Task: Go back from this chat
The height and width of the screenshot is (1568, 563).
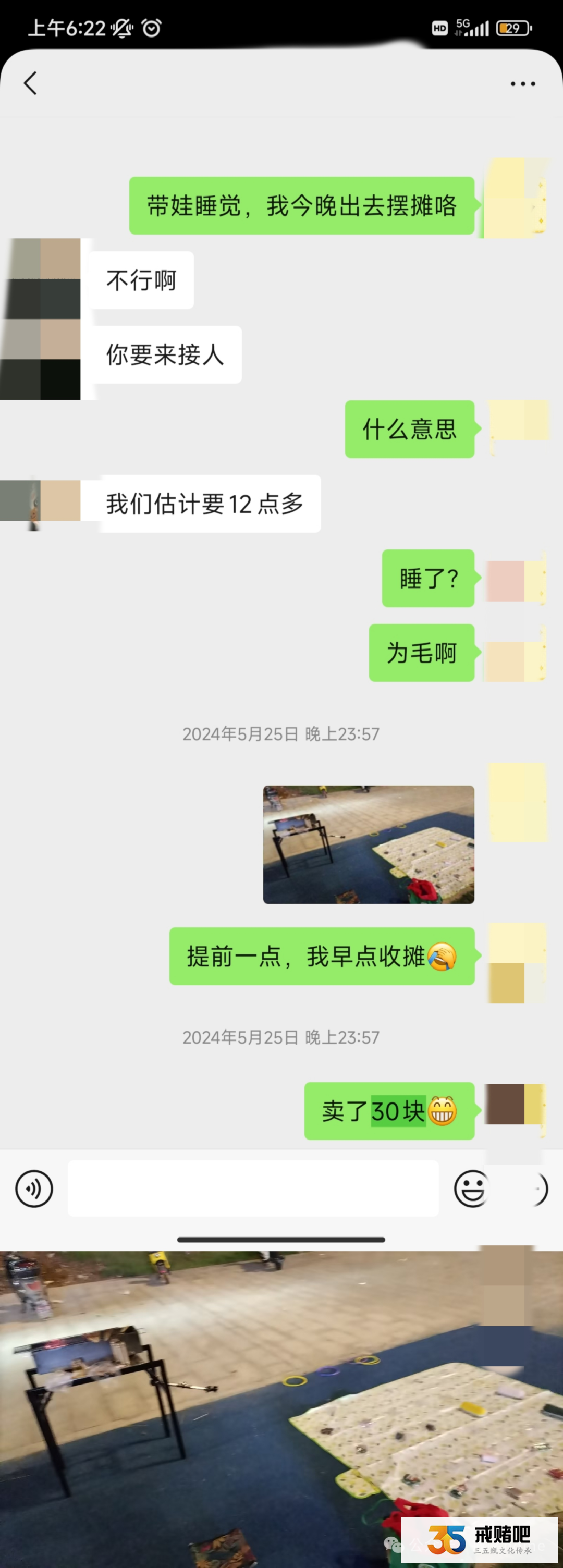Action: [30, 83]
